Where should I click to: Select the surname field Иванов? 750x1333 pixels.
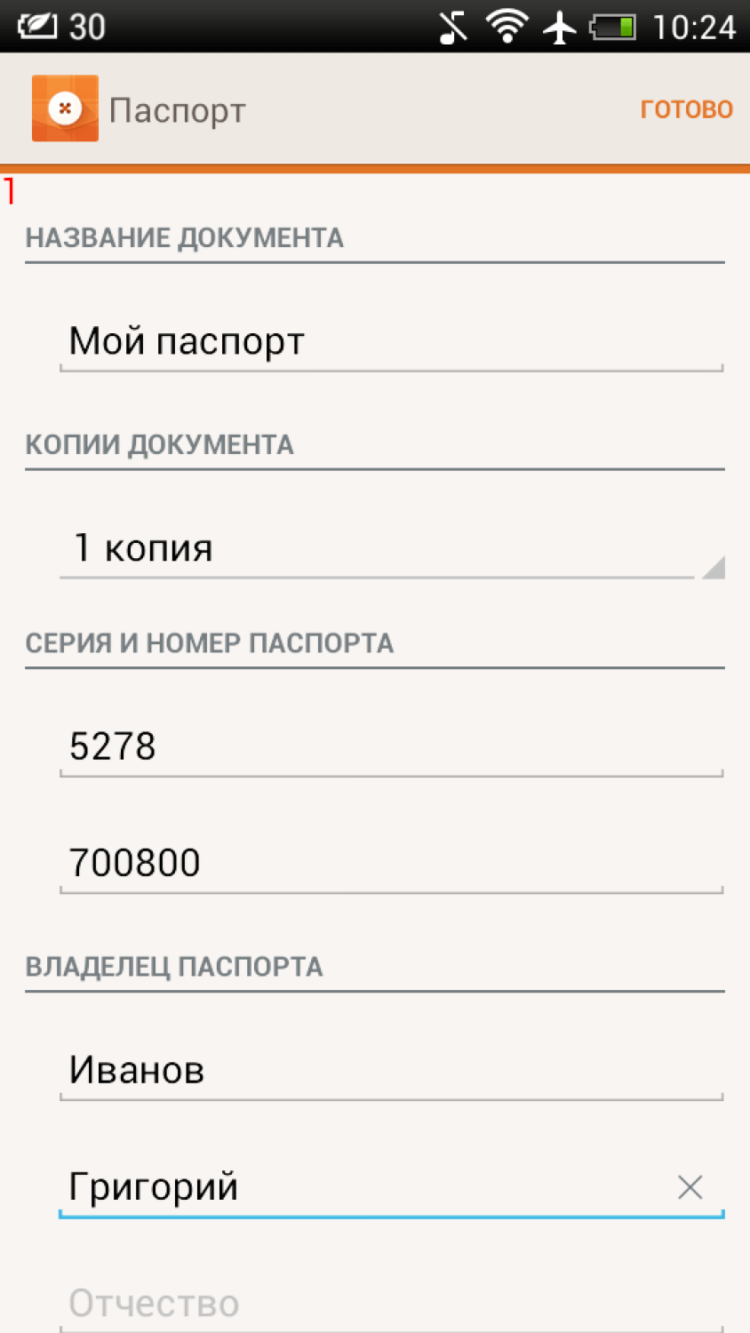click(390, 1072)
